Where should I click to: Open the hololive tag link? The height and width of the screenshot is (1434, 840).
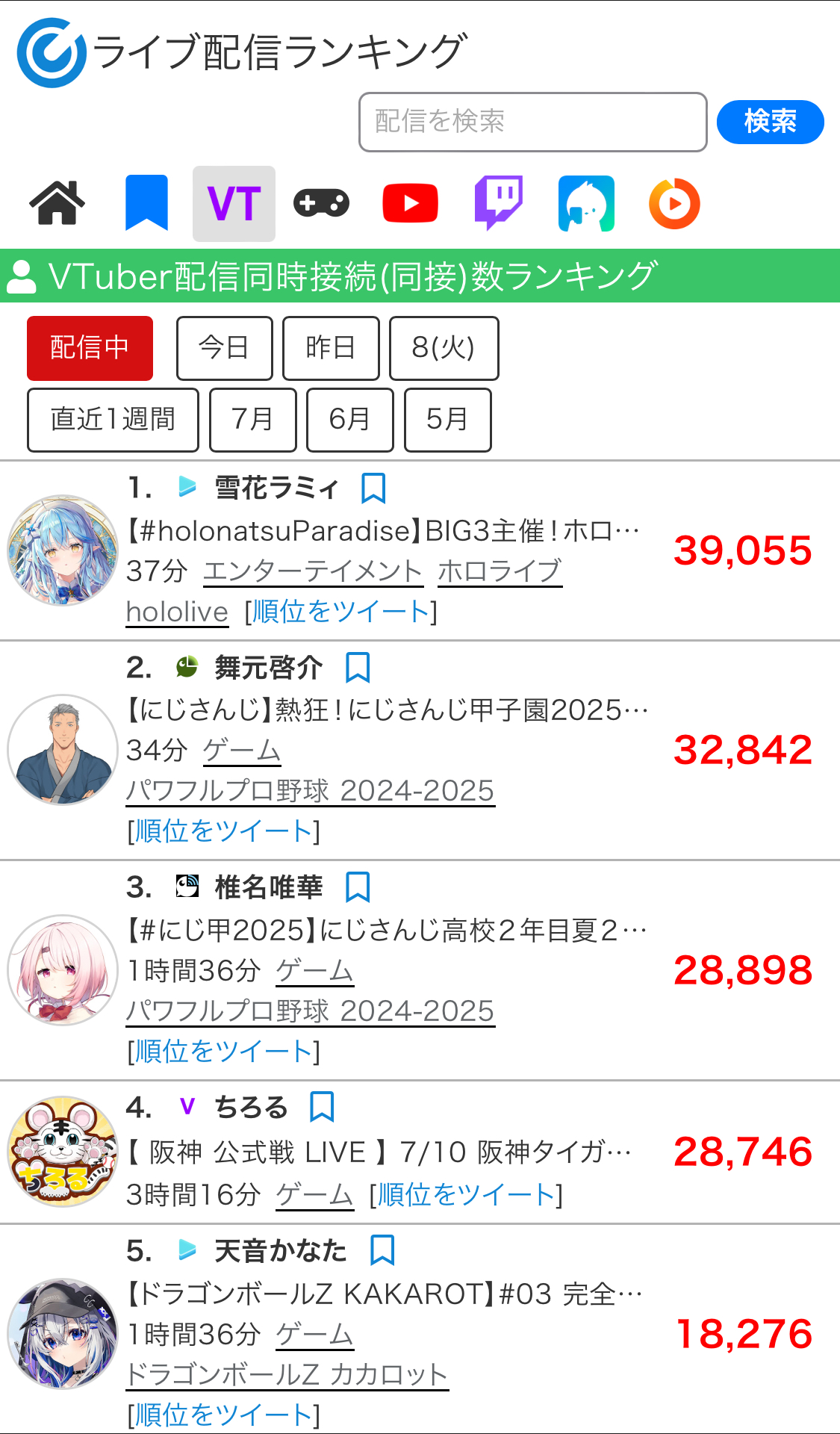point(177,612)
